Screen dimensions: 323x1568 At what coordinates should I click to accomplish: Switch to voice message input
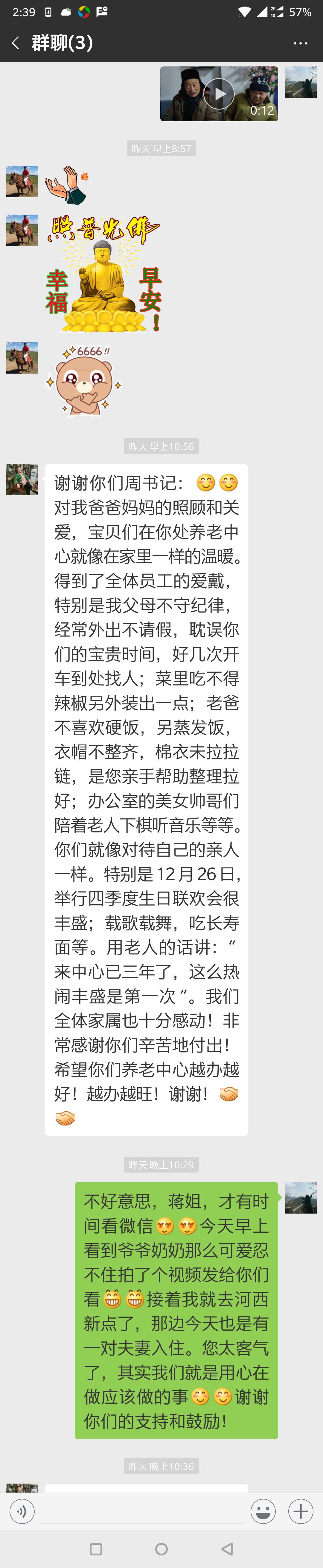(22, 1511)
